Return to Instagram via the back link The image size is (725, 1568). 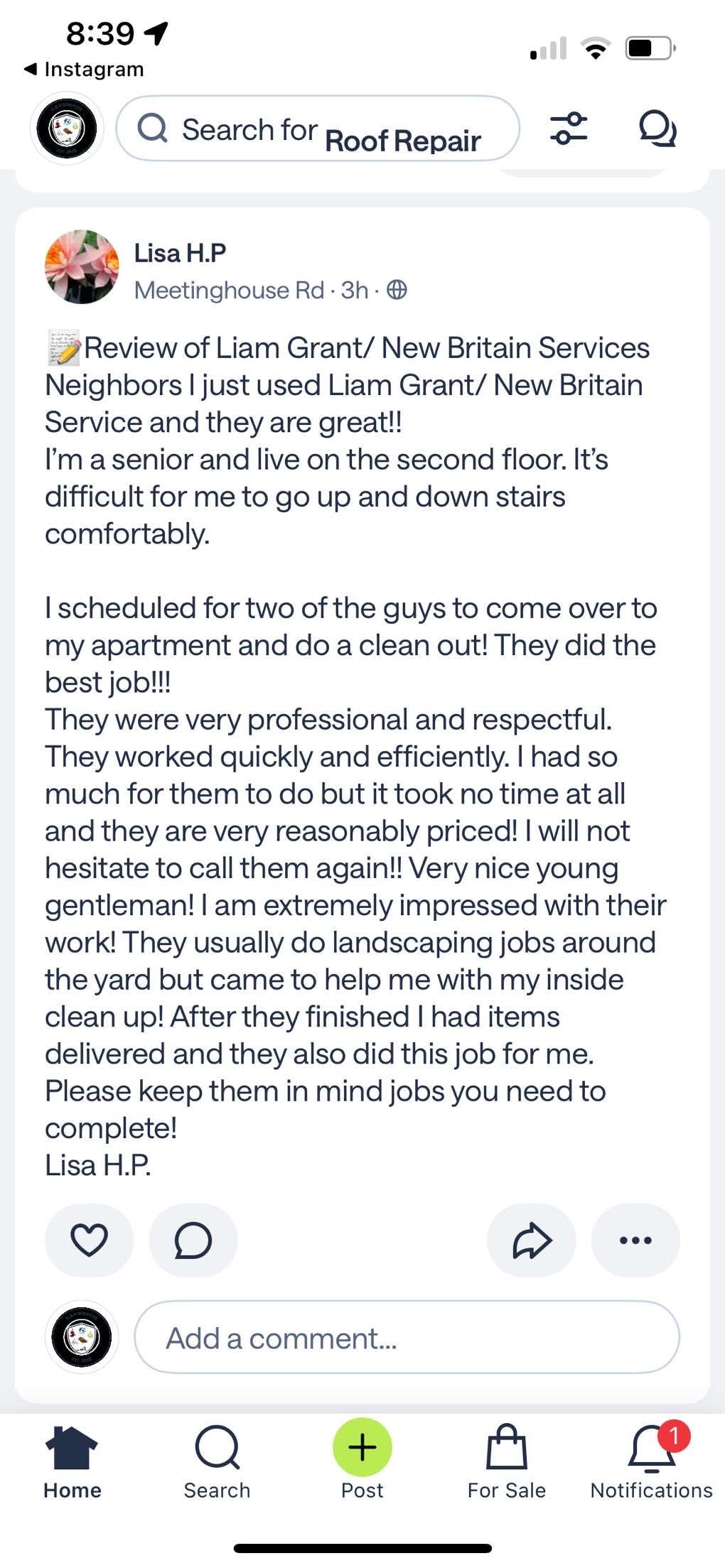tap(84, 69)
